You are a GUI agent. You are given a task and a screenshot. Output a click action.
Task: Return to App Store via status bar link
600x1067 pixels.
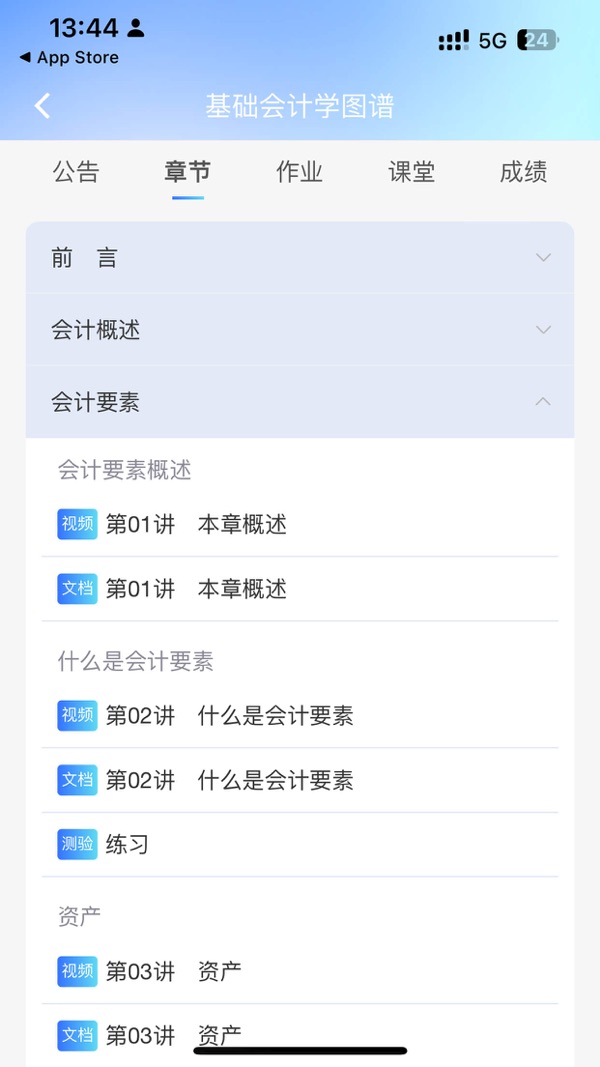pyautogui.click(x=69, y=58)
